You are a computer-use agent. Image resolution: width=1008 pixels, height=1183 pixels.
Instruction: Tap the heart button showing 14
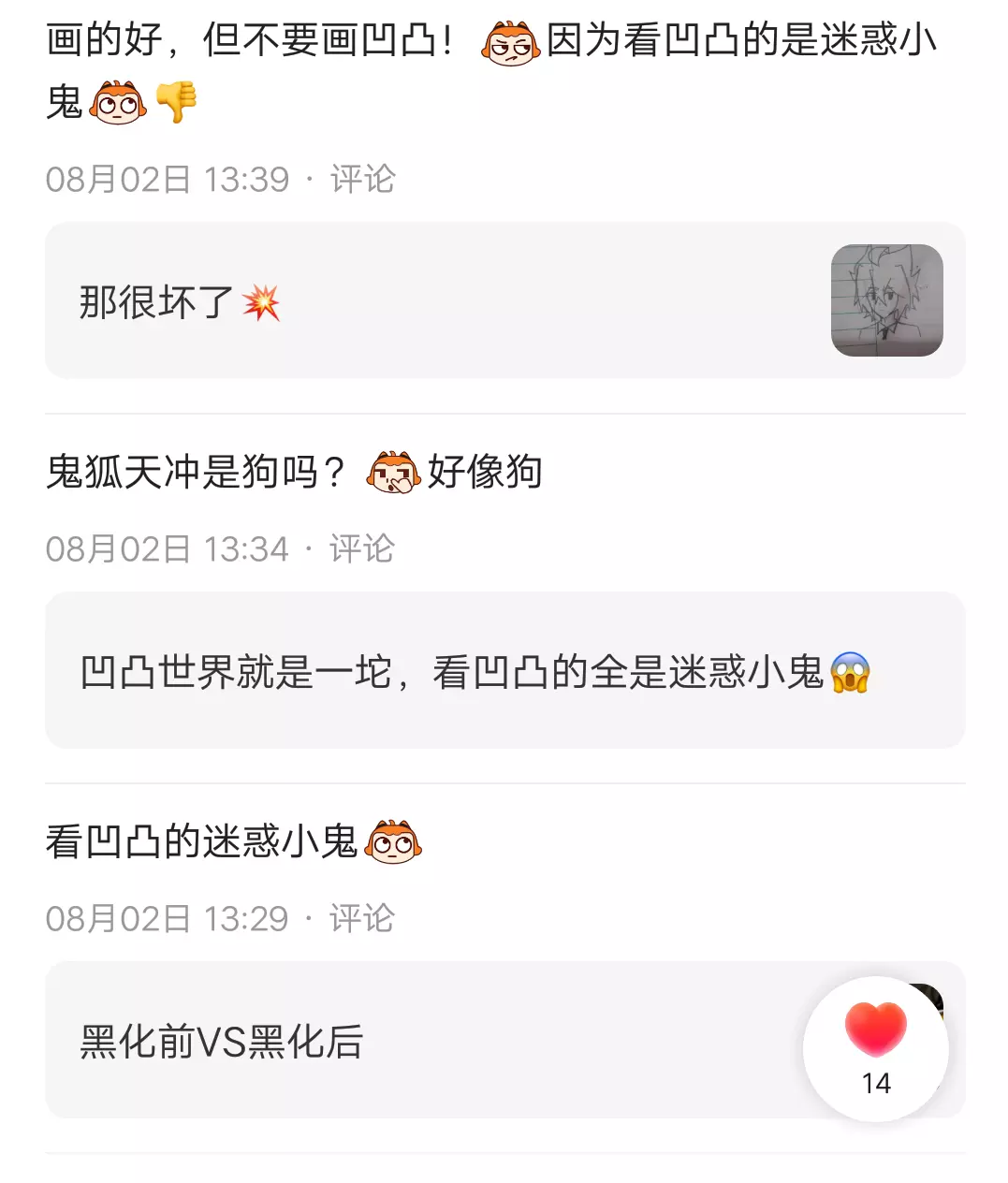(875, 1048)
